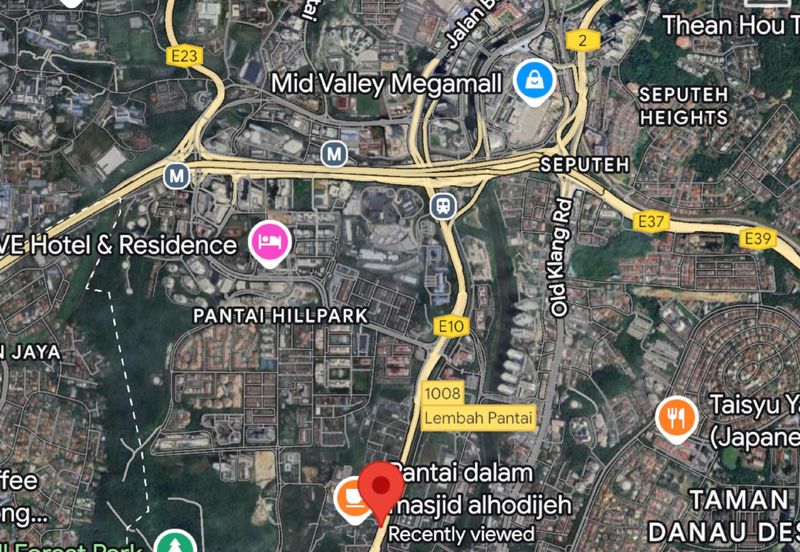Select the red dropped location pin
Viewport: 800px width, 552px height.
click(381, 487)
